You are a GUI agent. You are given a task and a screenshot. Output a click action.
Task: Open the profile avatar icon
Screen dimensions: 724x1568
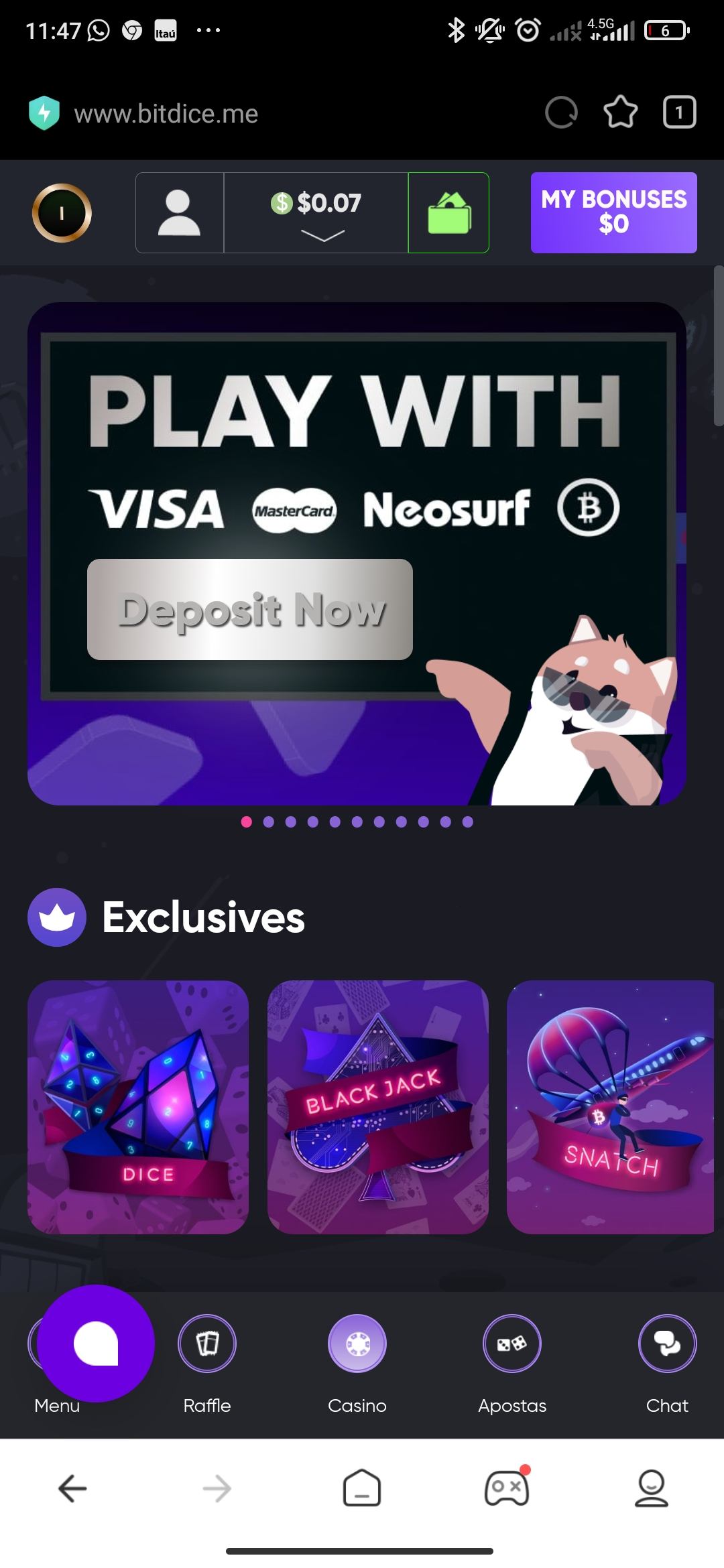pos(179,212)
